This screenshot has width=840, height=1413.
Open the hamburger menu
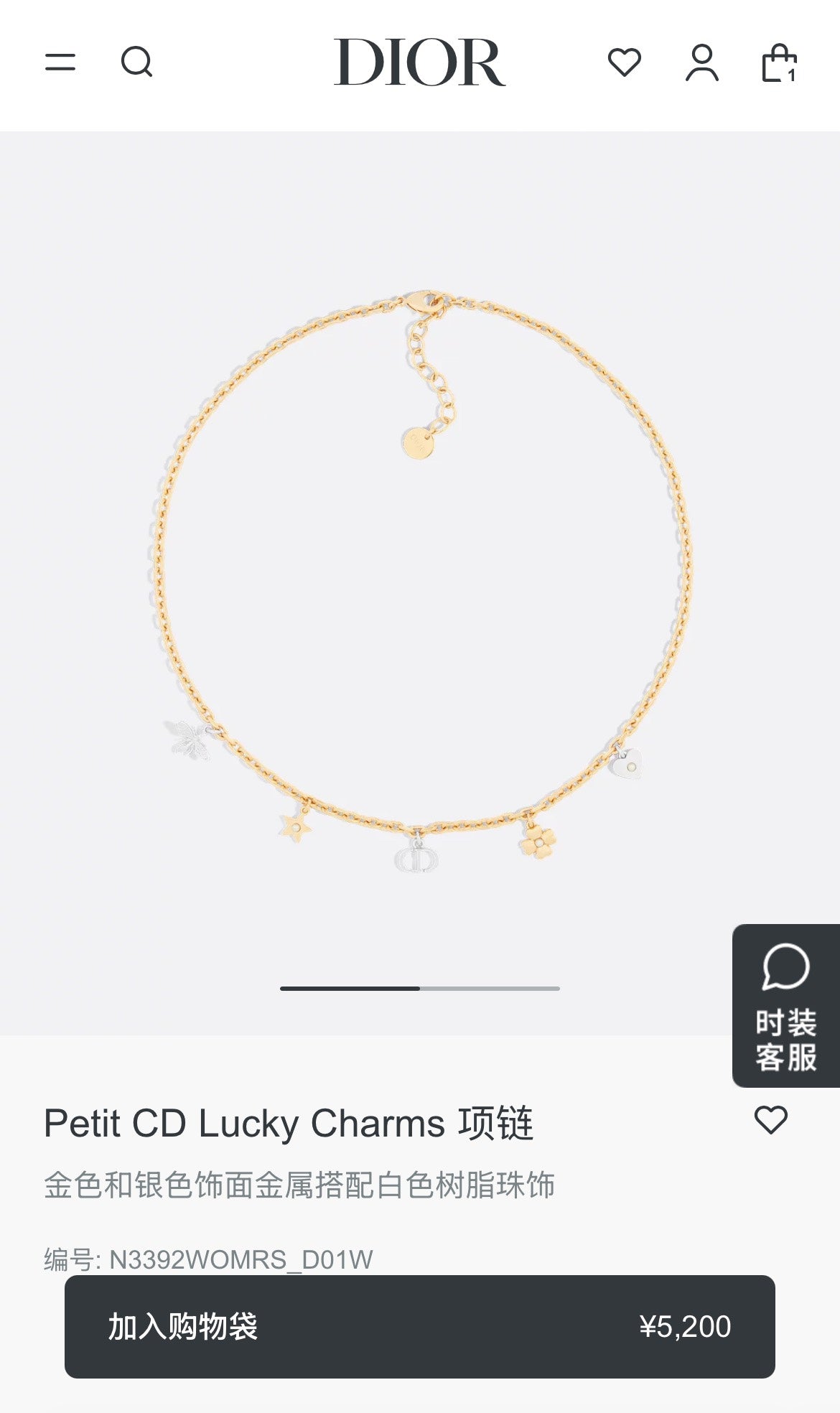pos(60,62)
